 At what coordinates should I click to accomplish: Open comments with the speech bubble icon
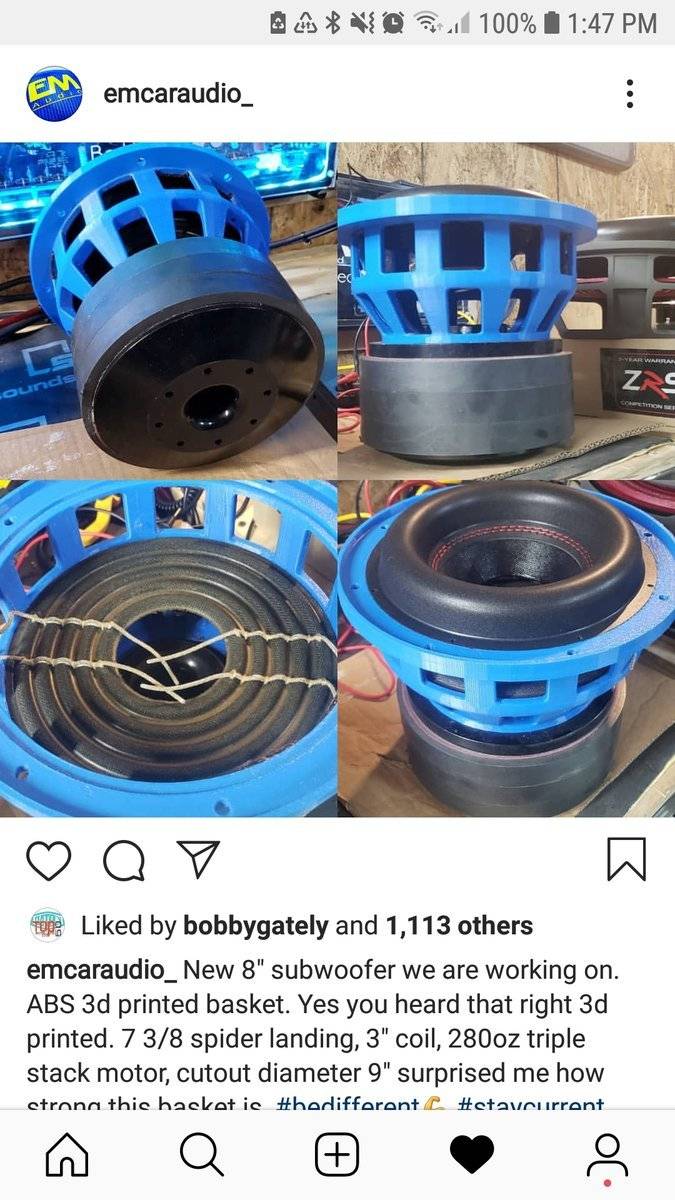(124, 860)
